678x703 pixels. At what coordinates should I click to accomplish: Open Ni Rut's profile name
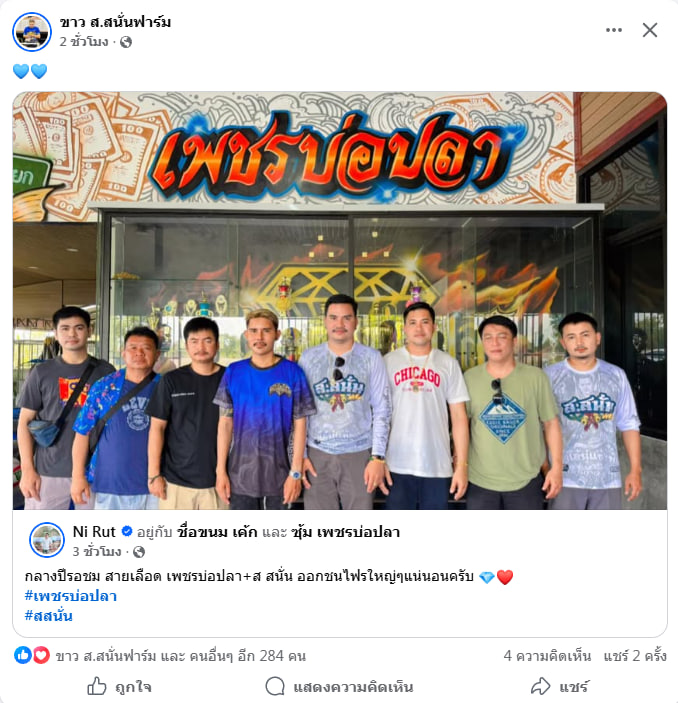(94, 532)
